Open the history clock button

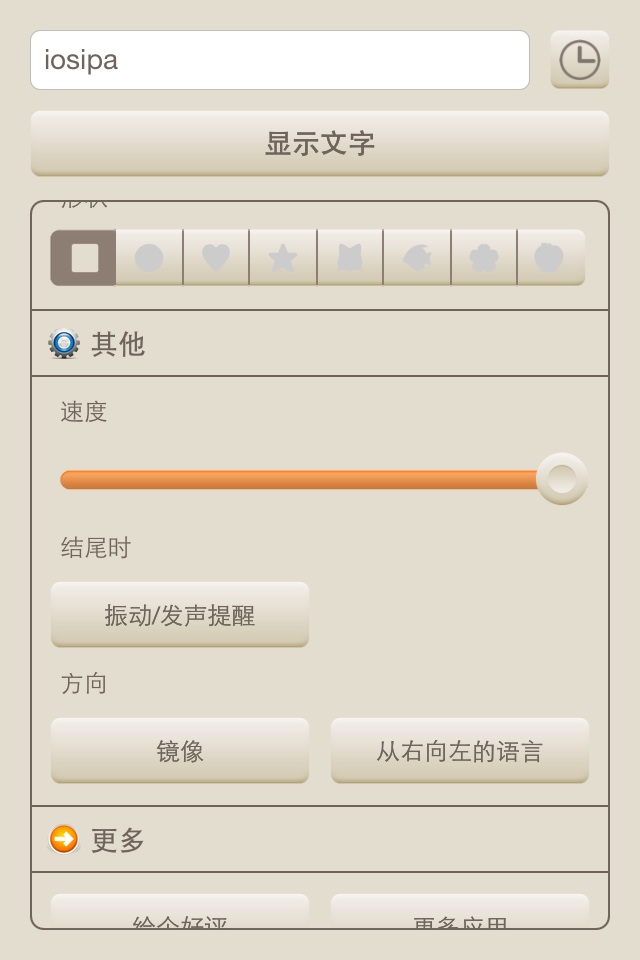(x=579, y=60)
